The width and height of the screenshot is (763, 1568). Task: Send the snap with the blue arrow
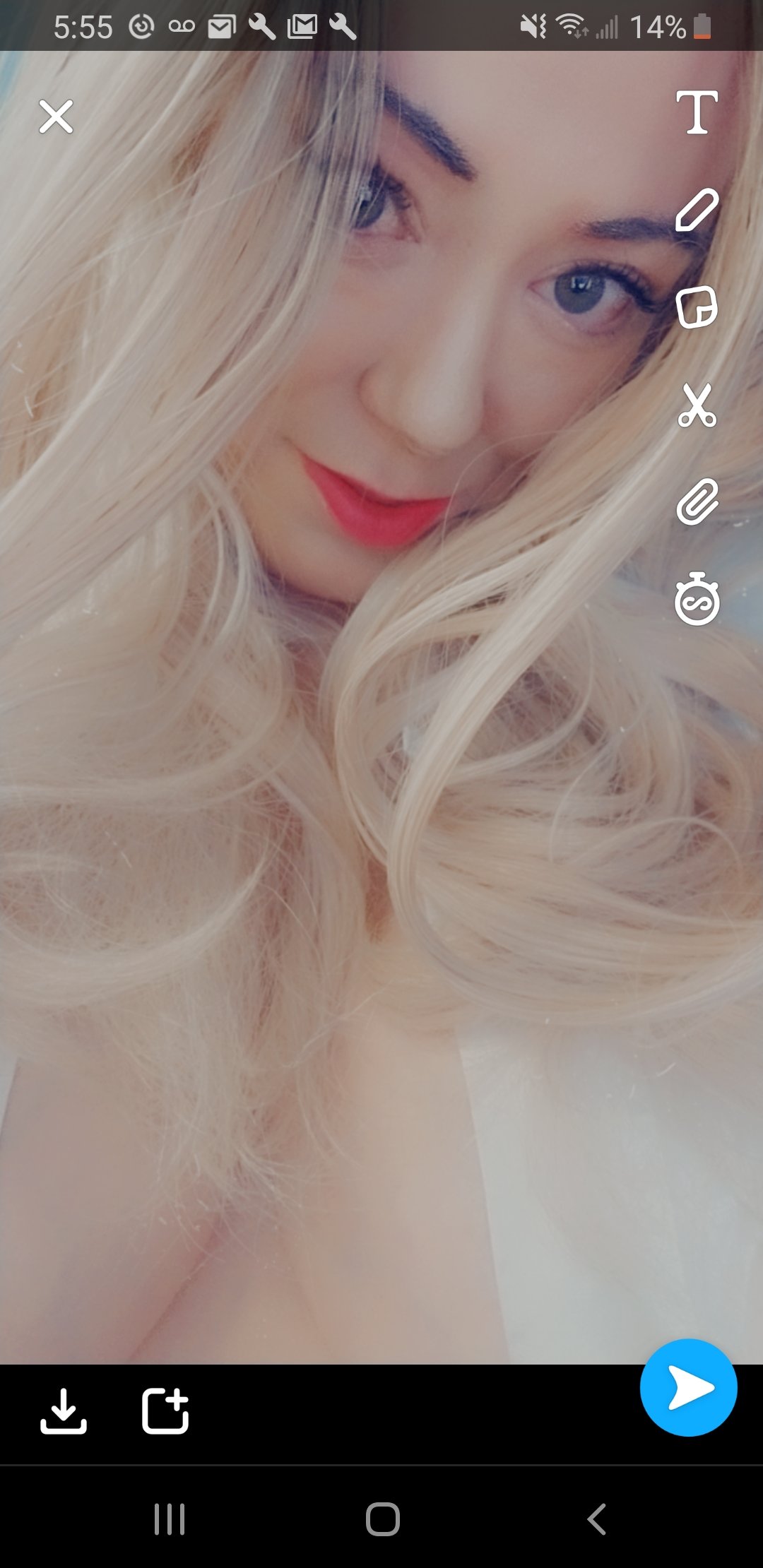(688, 1388)
